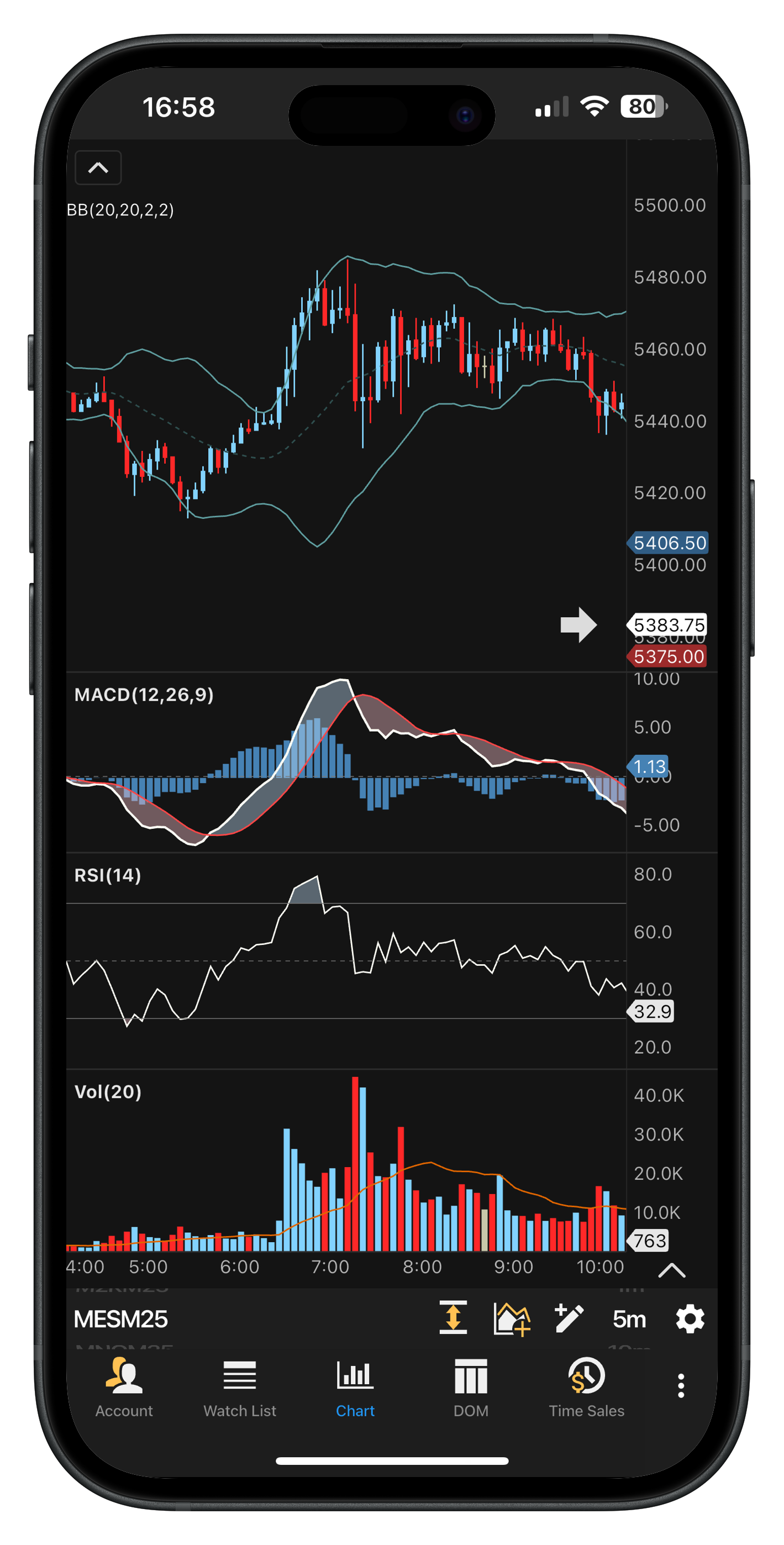Open the add-indicator chart icon
784x1545 pixels.
point(512,1319)
